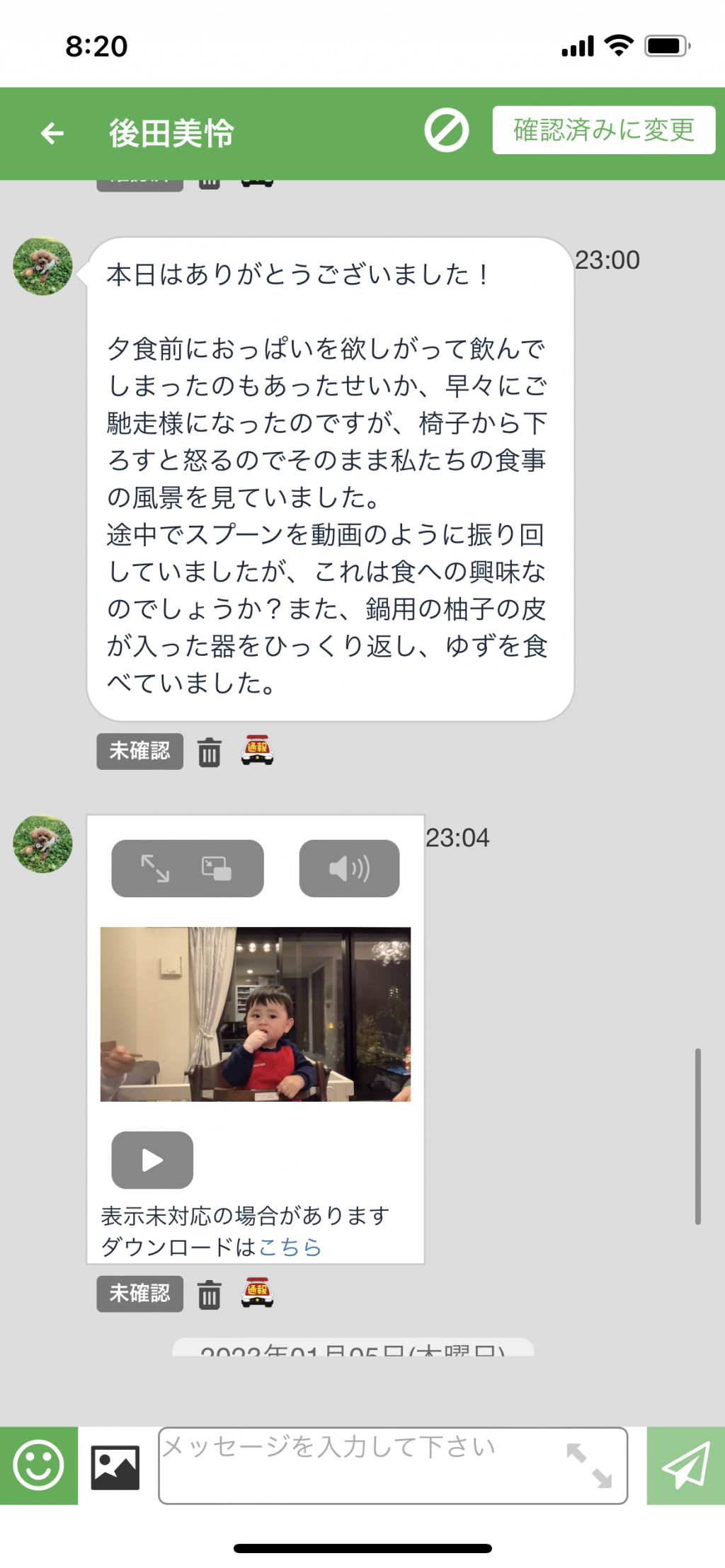Open the emoji picker

coord(39,1465)
